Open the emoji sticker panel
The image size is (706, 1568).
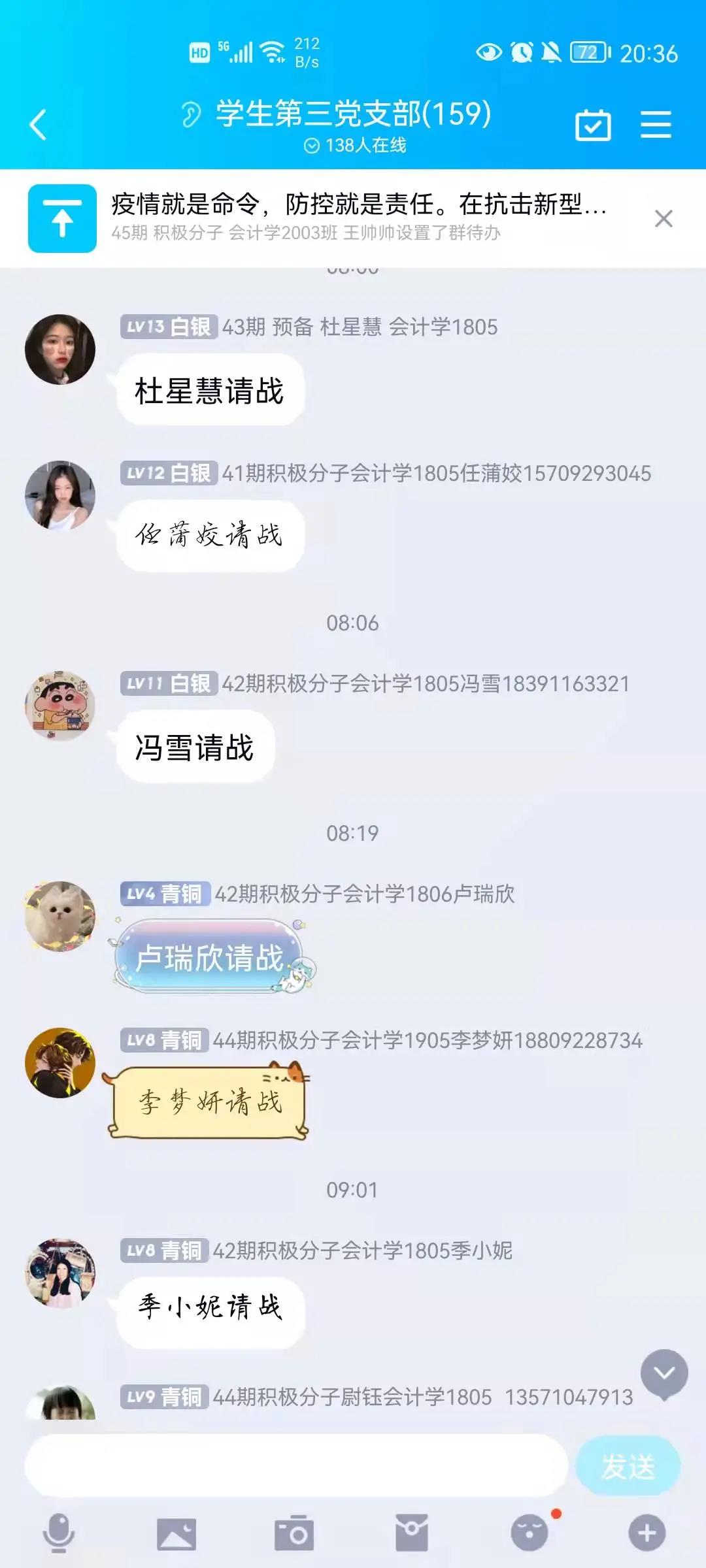[529, 1533]
